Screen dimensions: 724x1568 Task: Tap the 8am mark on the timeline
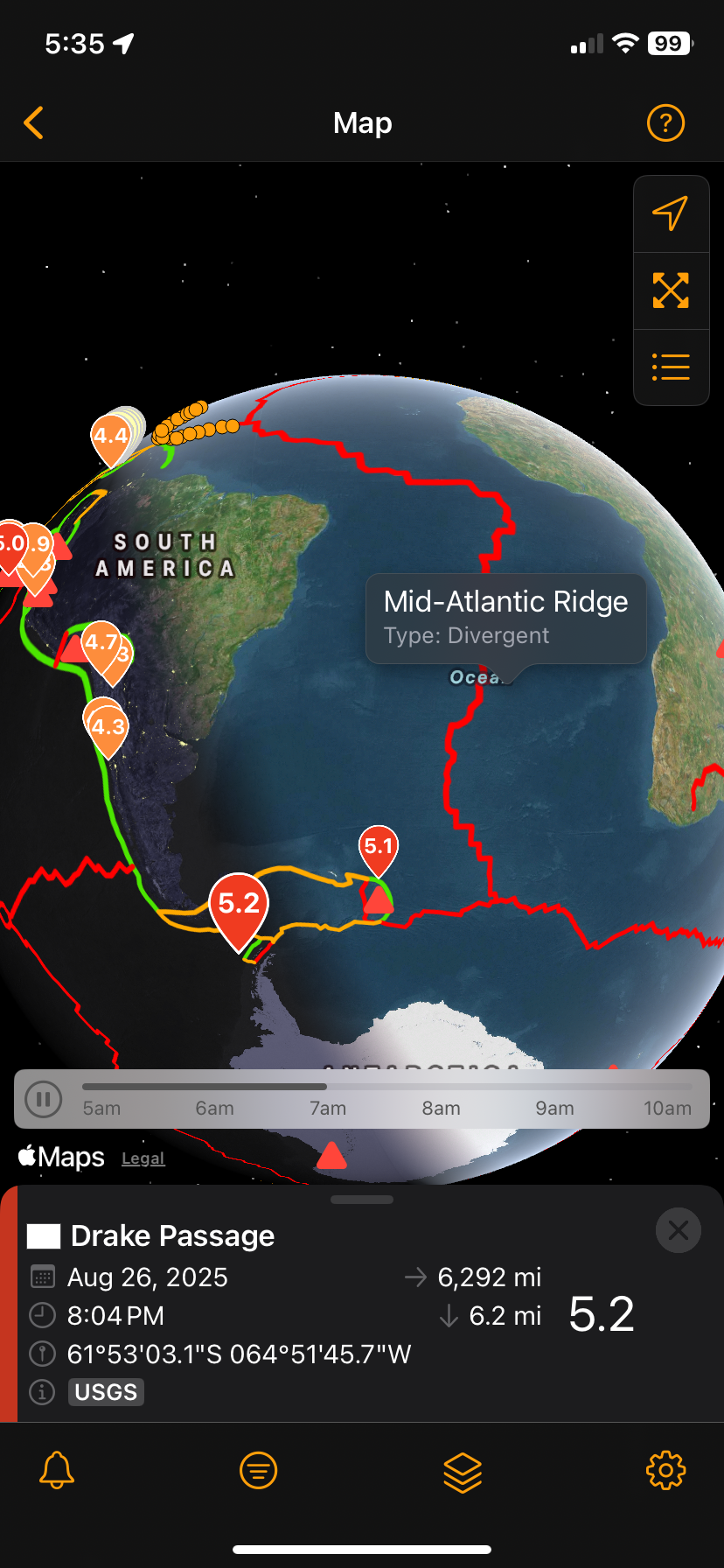coord(441,1108)
